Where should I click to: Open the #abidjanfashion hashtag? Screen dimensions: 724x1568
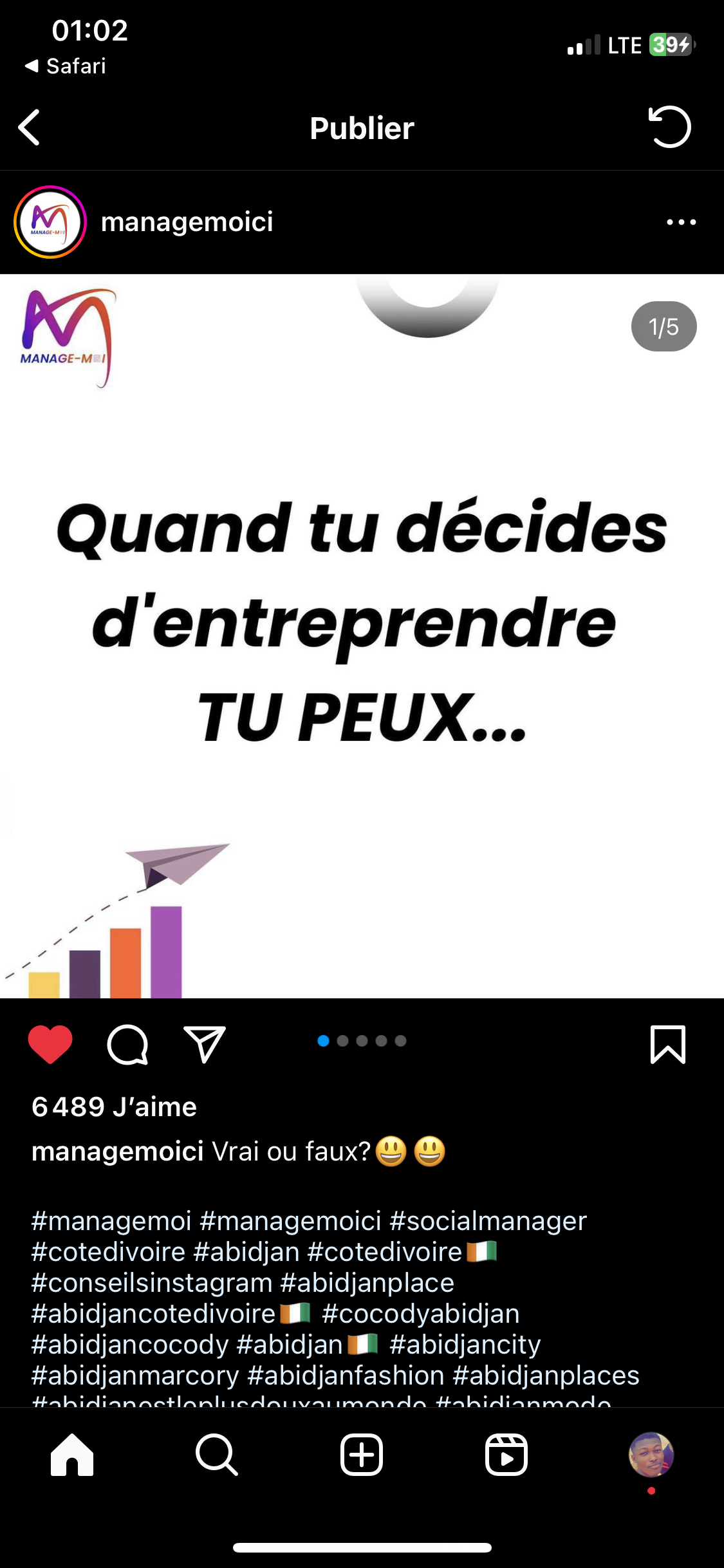(x=346, y=1376)
